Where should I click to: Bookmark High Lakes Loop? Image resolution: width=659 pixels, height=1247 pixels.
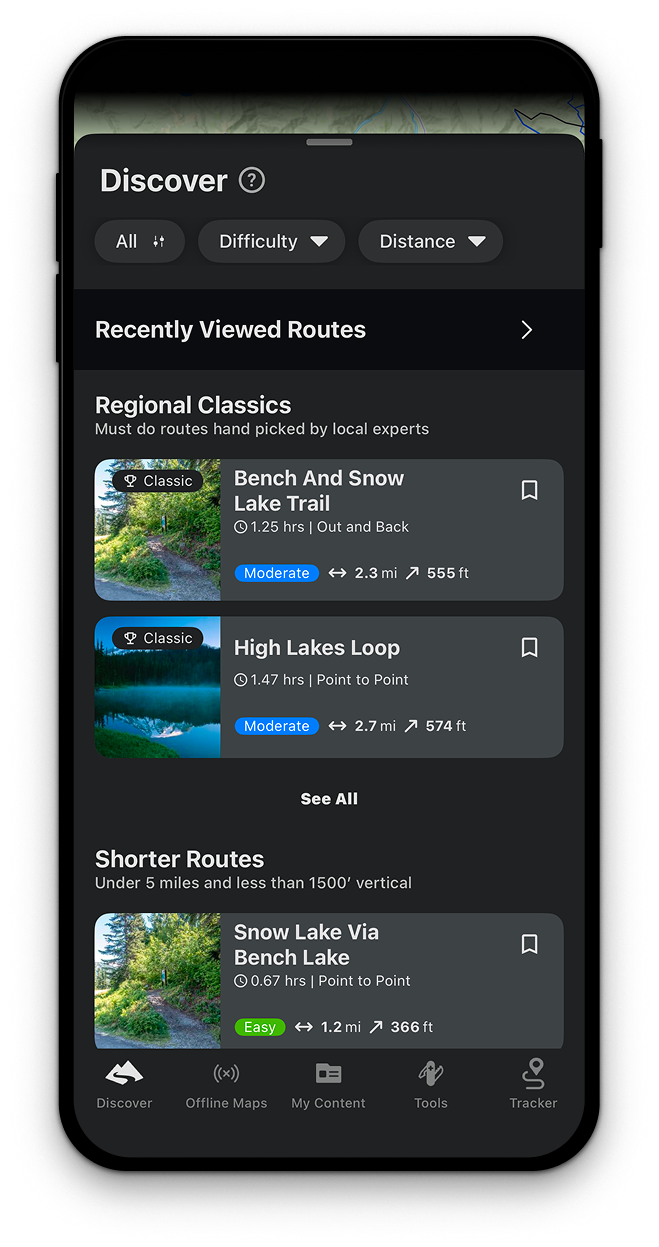pos(530,648)
